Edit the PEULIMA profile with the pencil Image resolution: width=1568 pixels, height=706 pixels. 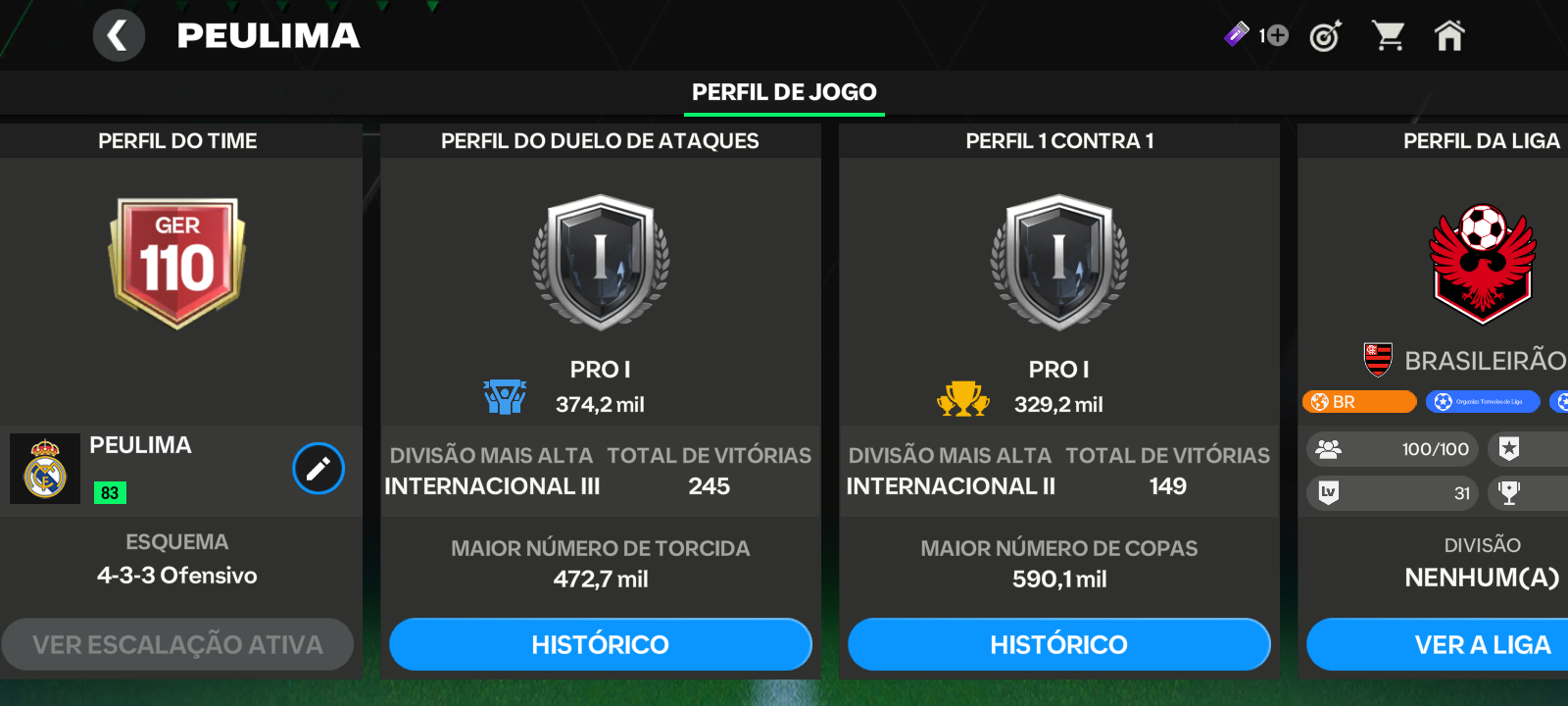pyautogui.click(x=318, y=469)
